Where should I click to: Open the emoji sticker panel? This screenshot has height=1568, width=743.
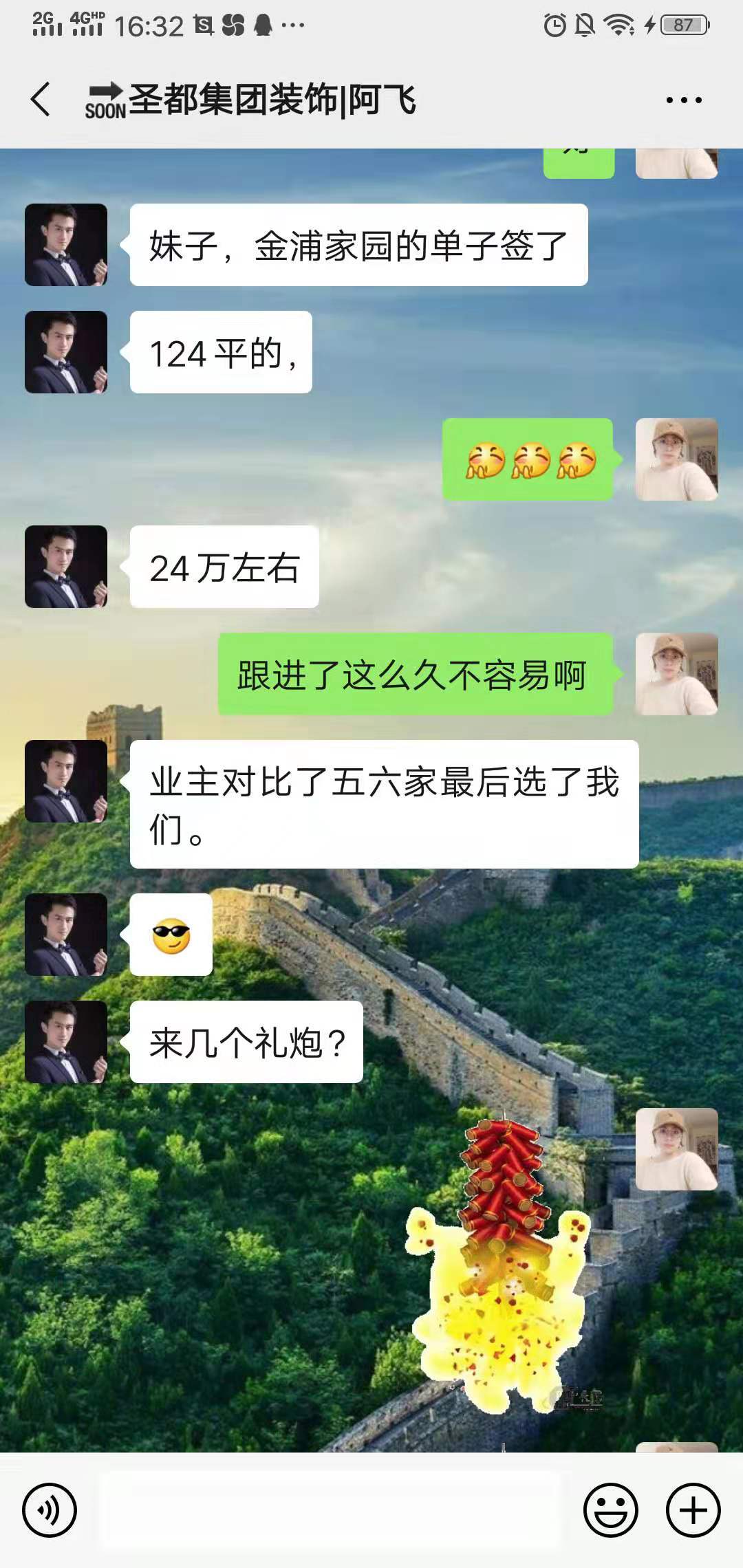coord(610,1510)
